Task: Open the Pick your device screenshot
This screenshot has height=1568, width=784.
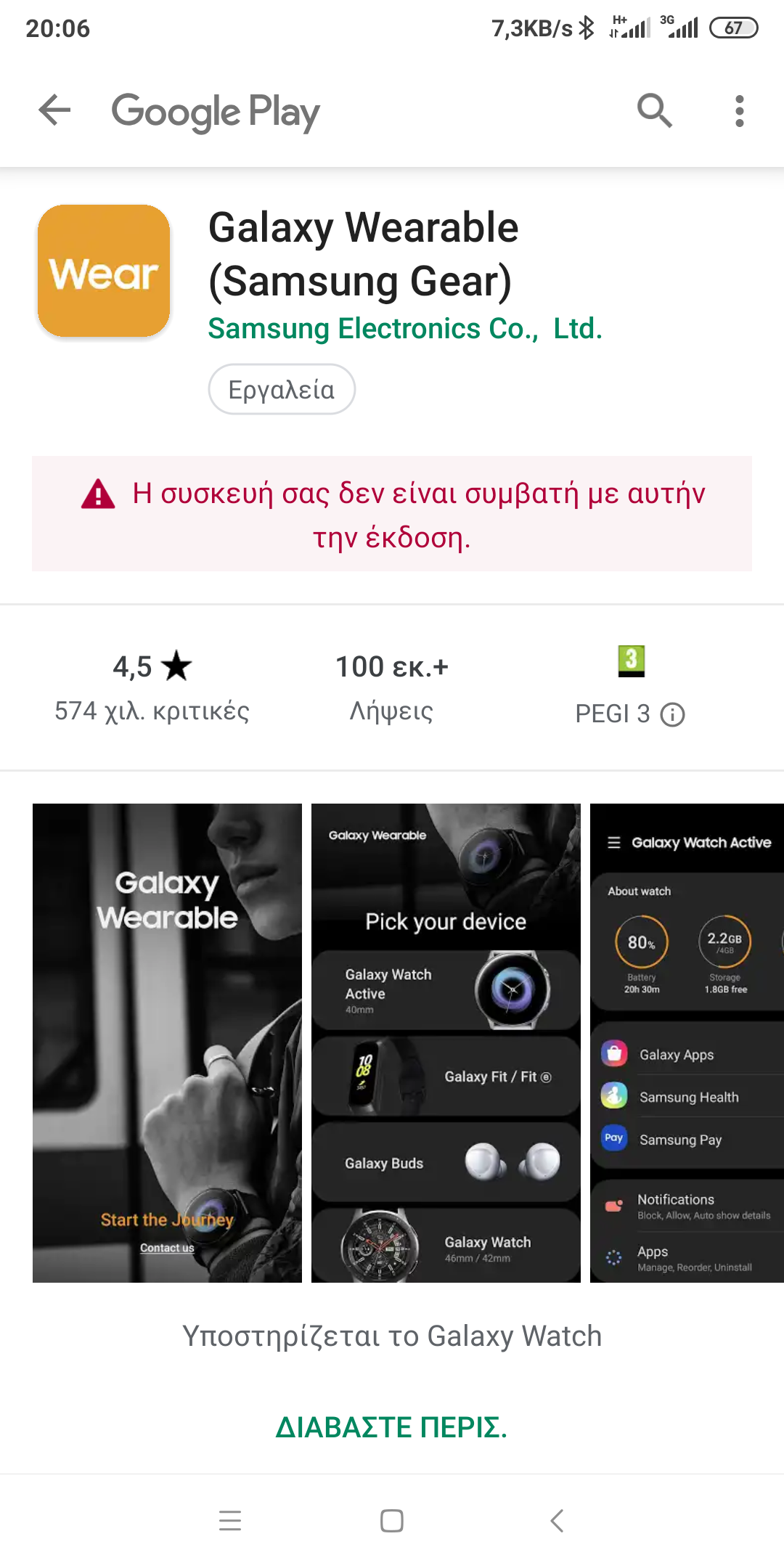Action: (446, 1042)
